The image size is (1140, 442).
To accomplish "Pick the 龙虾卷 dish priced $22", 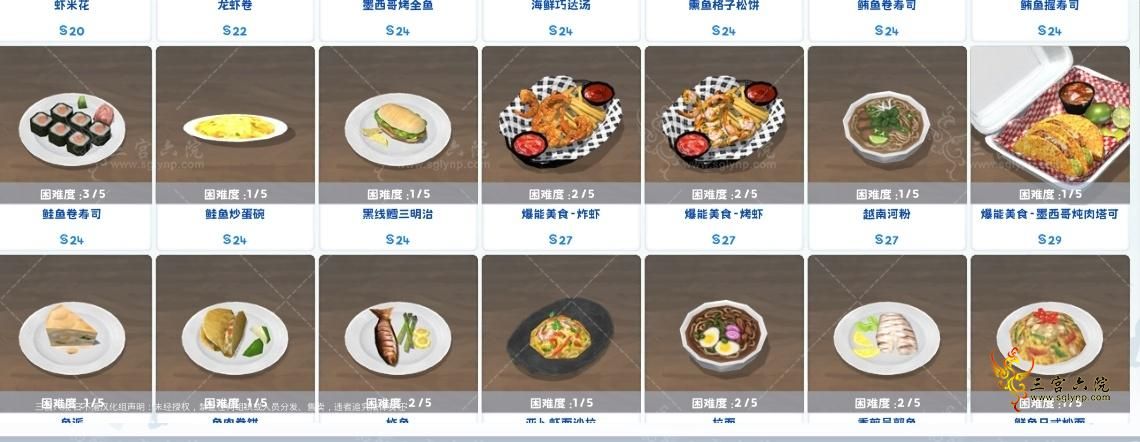I will pyautogui.click(x=235, y=18).
